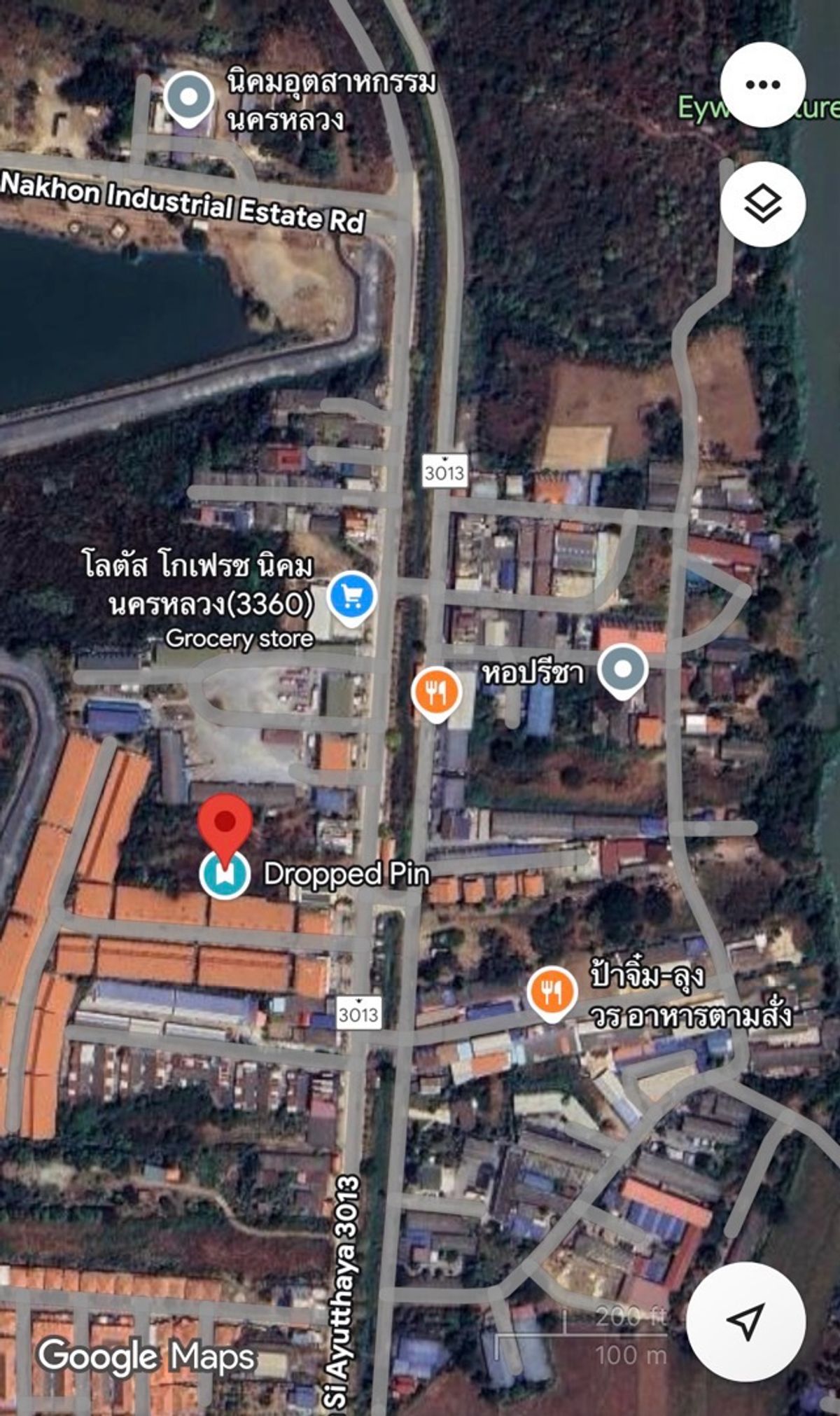Open the three-dot overflow menu
This screenshot has width=840, height=1416.
pos(762,85)
